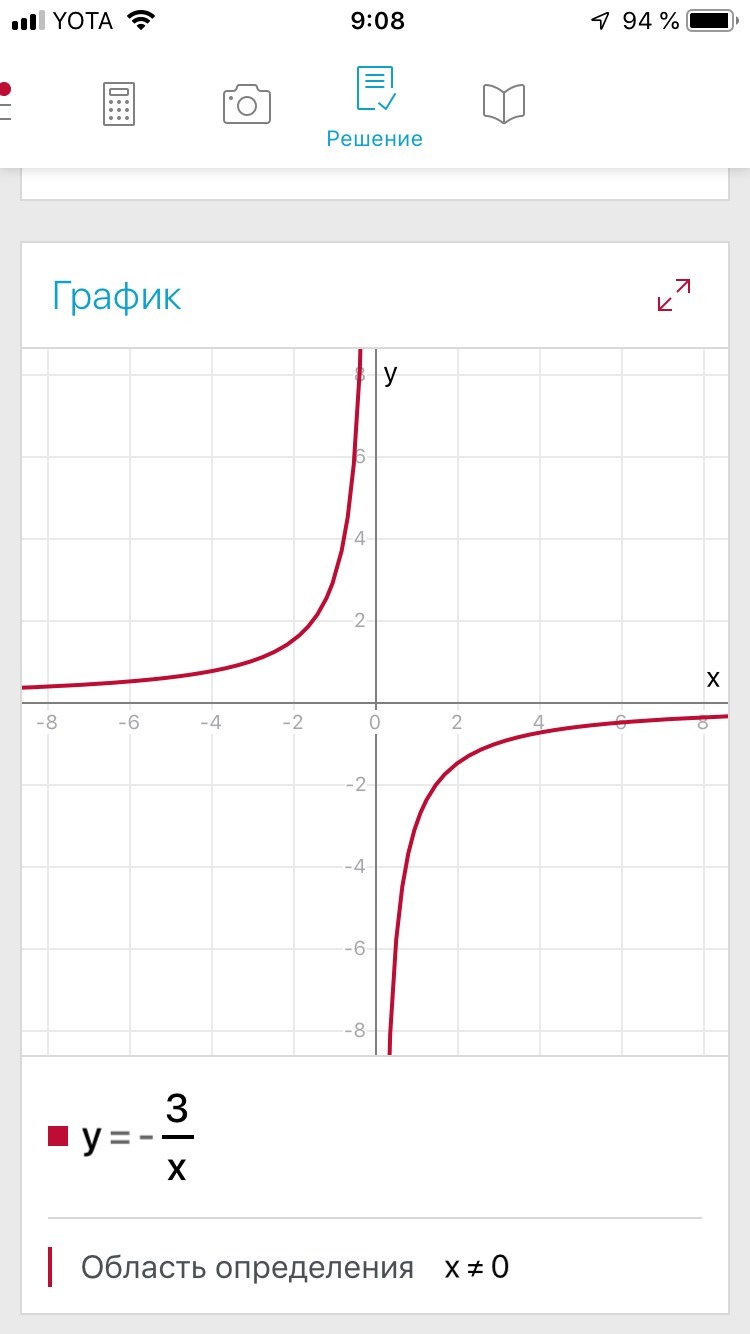
Task: Open the side menu icon
Action: pyautogui.click(x=5, y=102)
